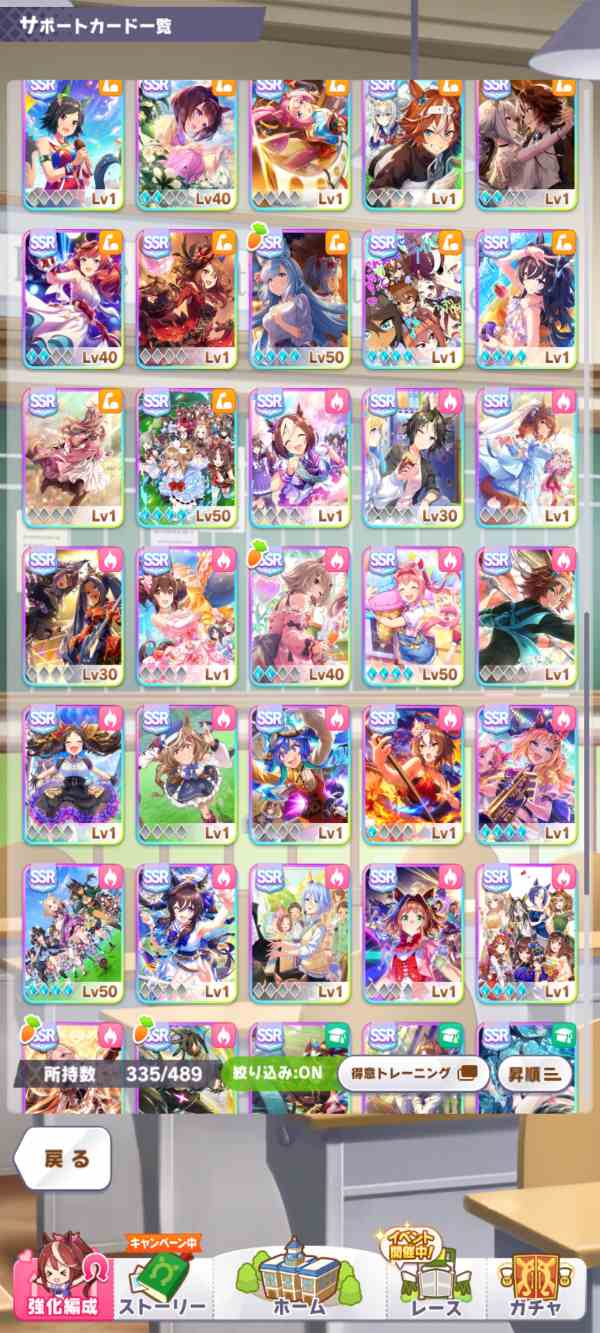Toggle the 昇順 sort order

(x=534, y=1074)
